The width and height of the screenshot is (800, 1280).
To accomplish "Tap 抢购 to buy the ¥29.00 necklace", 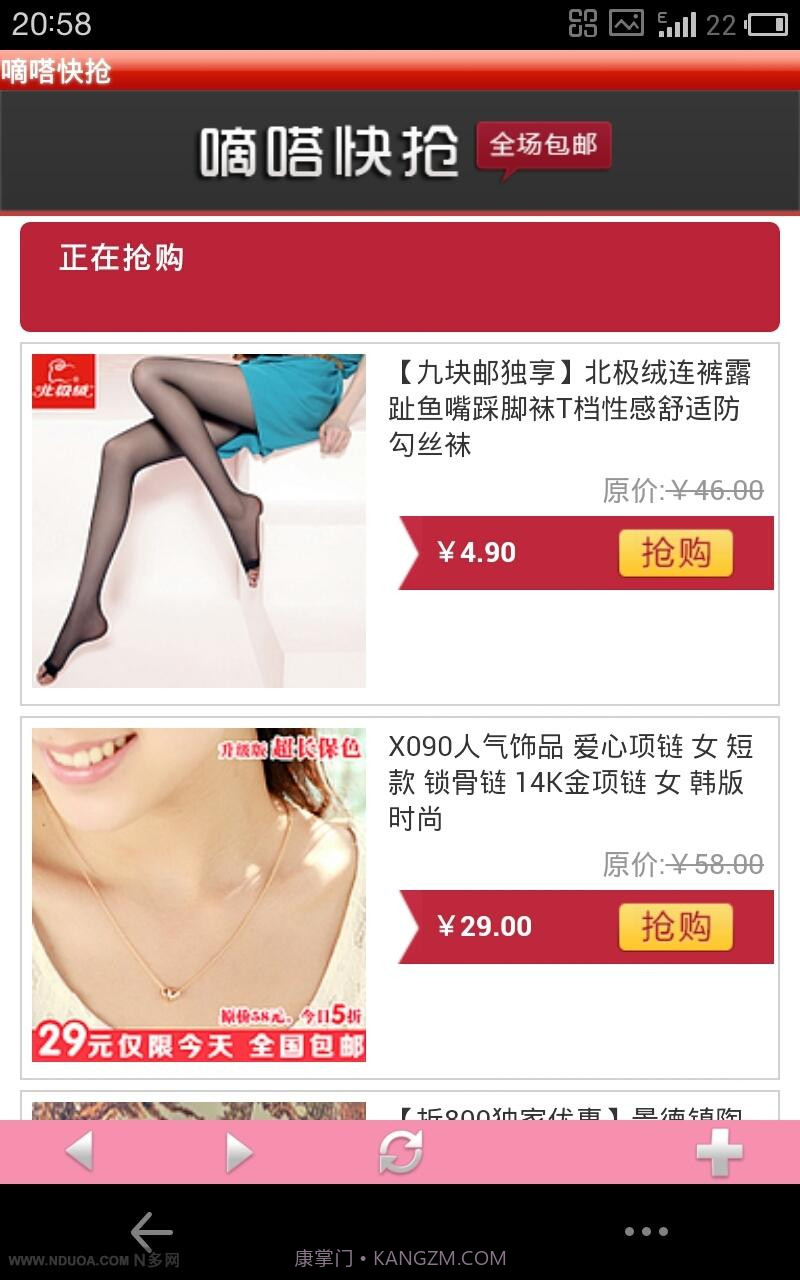I will click(677, 926).
